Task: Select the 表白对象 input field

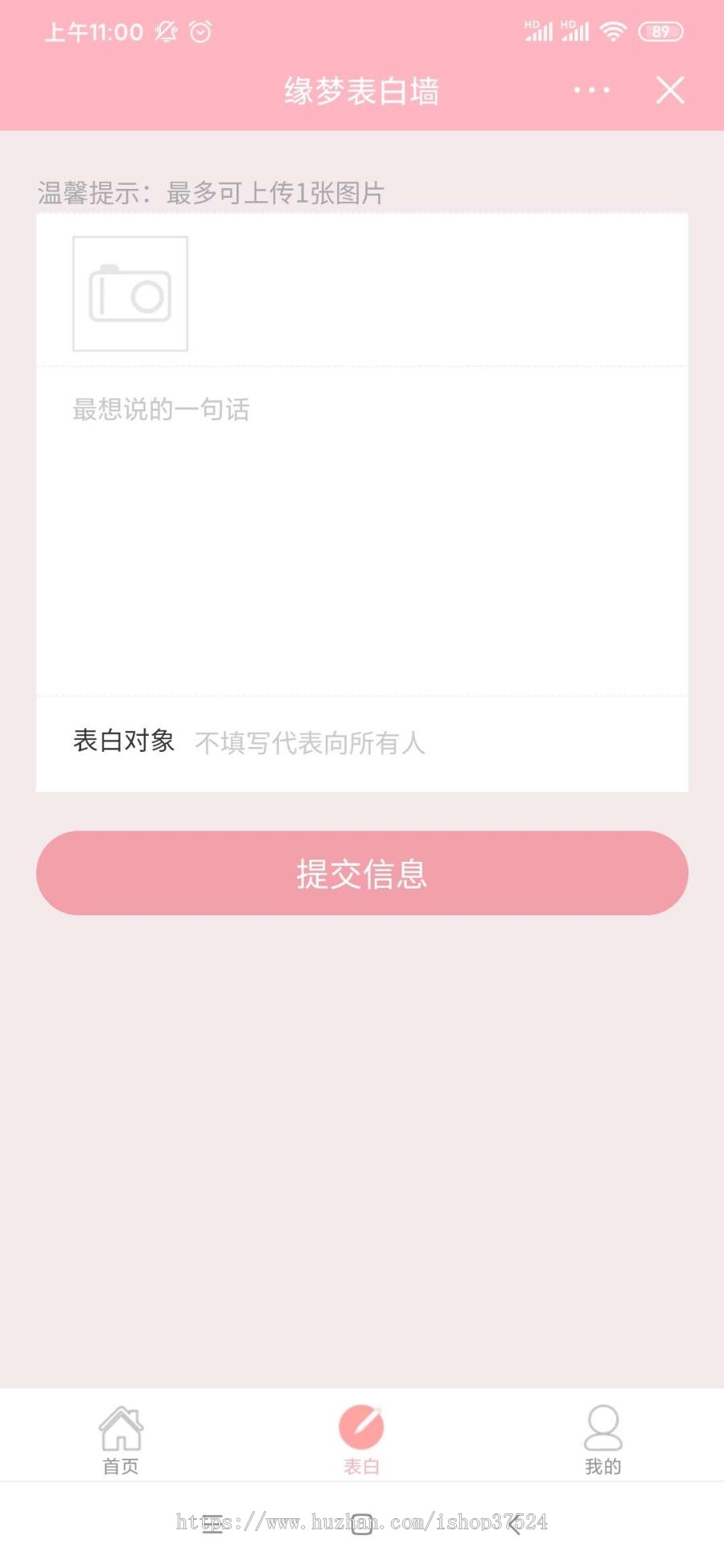Action: 434,742
